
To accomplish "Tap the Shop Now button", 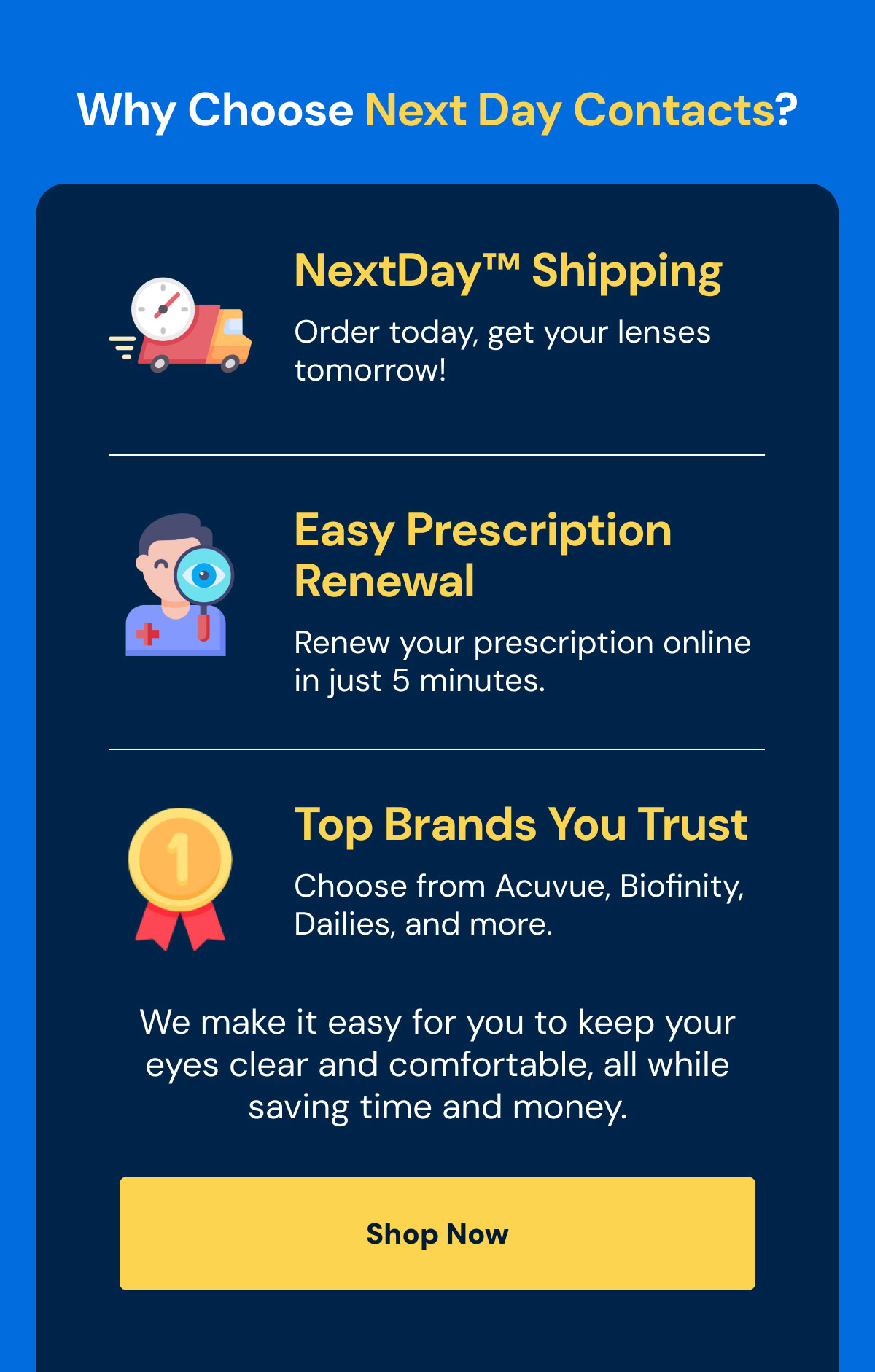I will 437,1233.
